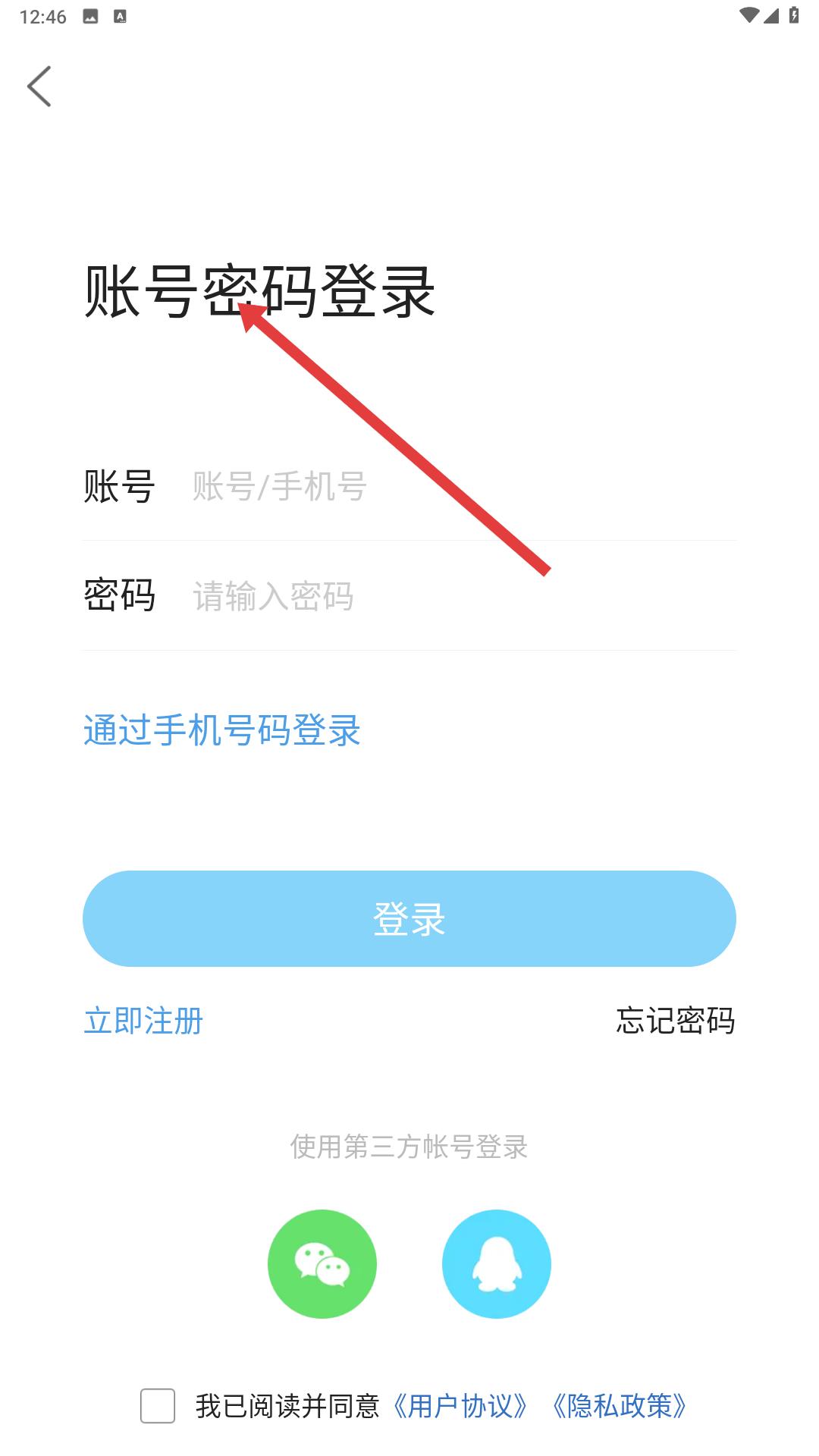Image resolution: width=819 pixels, height=1456 pixels.
Task: Tap the 请输入密码 password field
Action: [455, 596]
